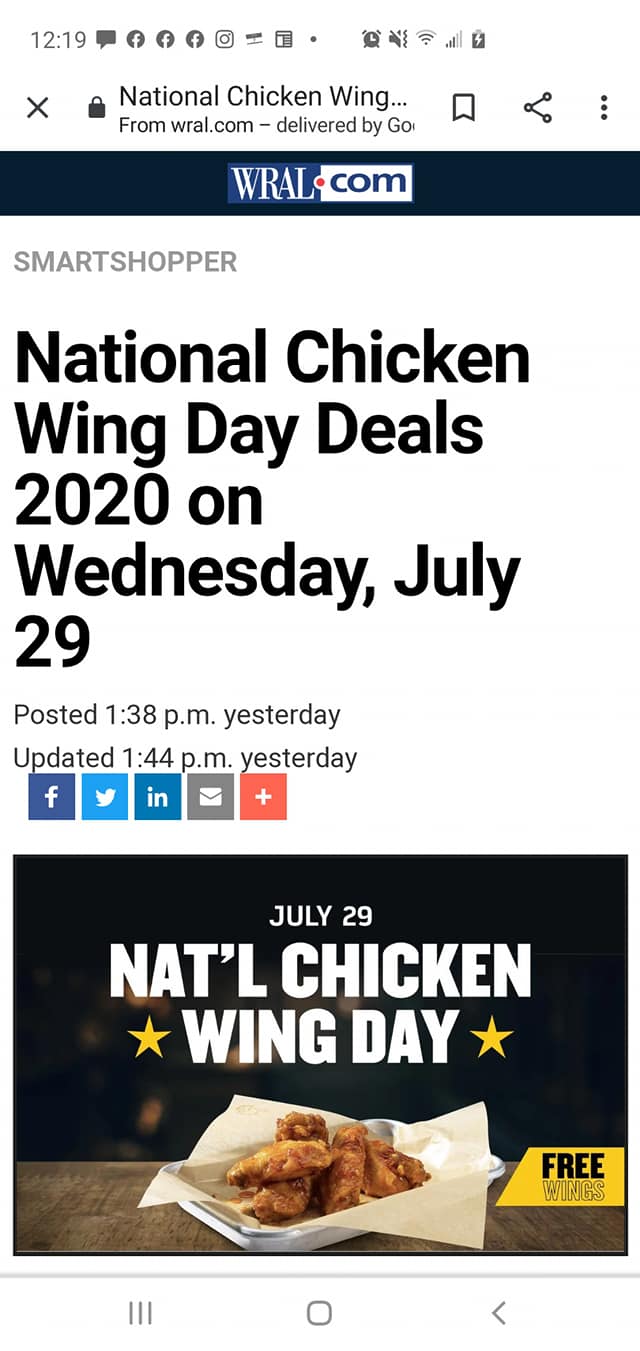Screen dimensions: 640x1351
Task: Share the article link
Action: click(x=538, y=108)
